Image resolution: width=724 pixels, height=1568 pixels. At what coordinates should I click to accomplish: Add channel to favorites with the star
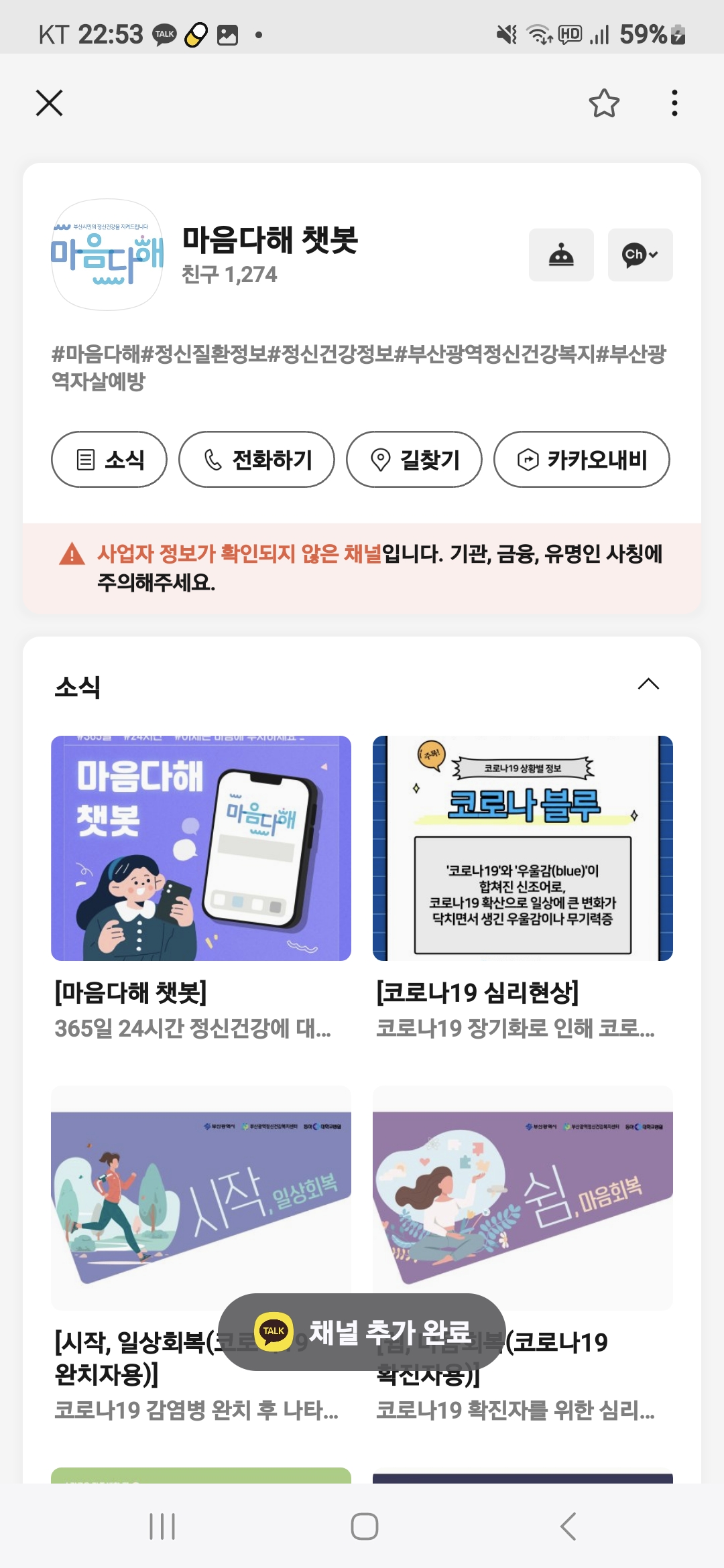coord(604,103)
